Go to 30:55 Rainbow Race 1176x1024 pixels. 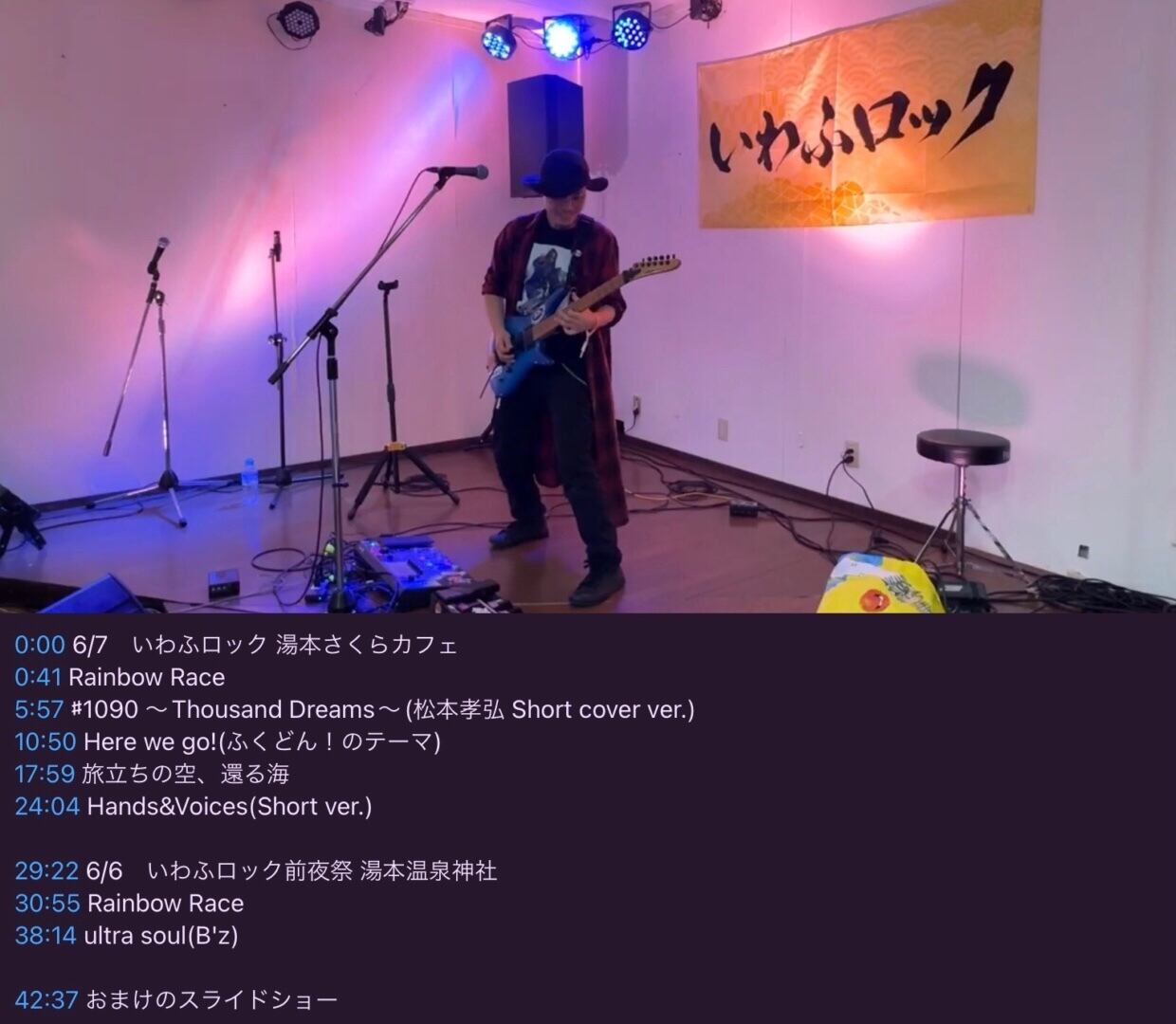47,903
